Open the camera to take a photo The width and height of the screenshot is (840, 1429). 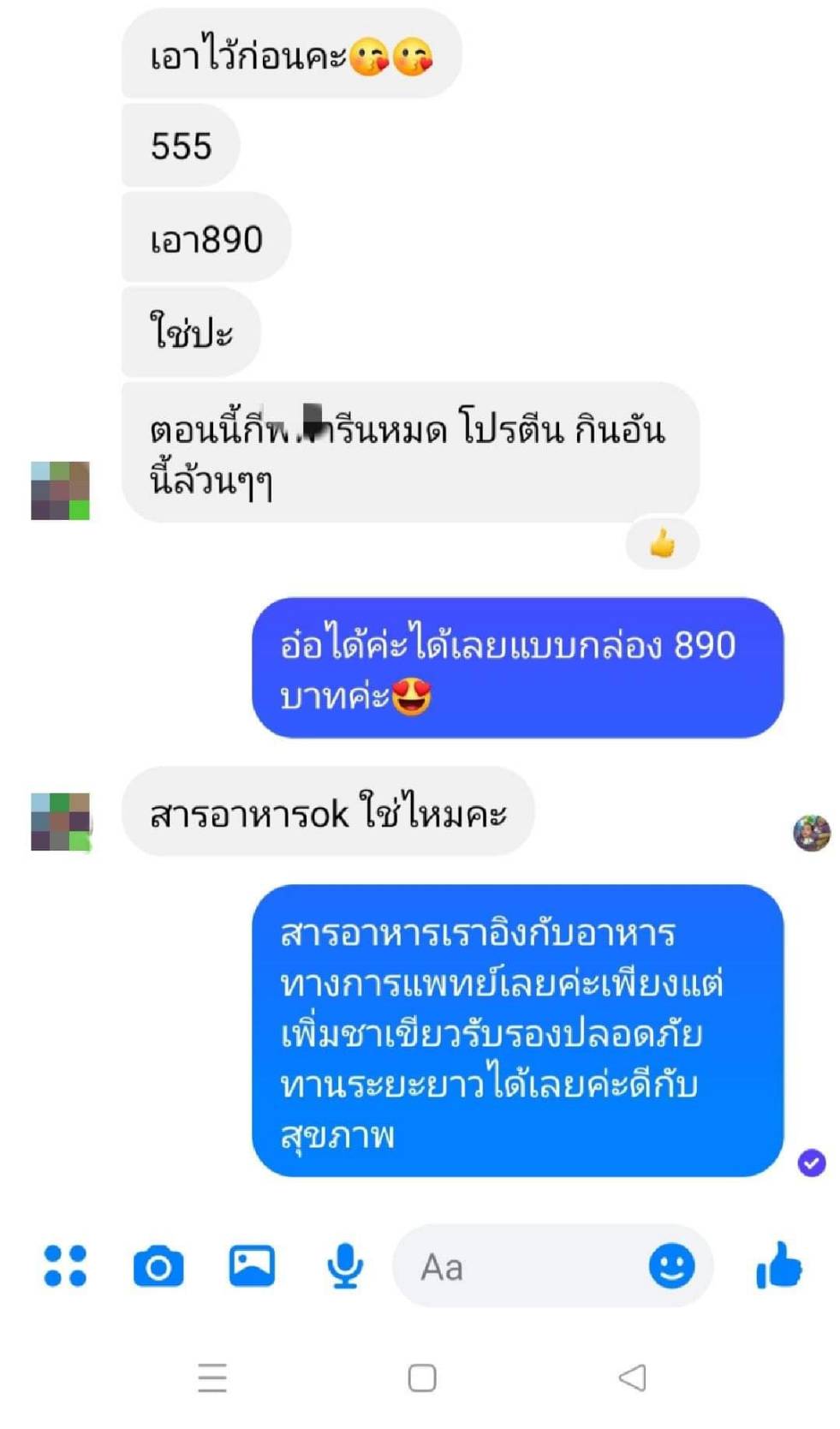158,1267
